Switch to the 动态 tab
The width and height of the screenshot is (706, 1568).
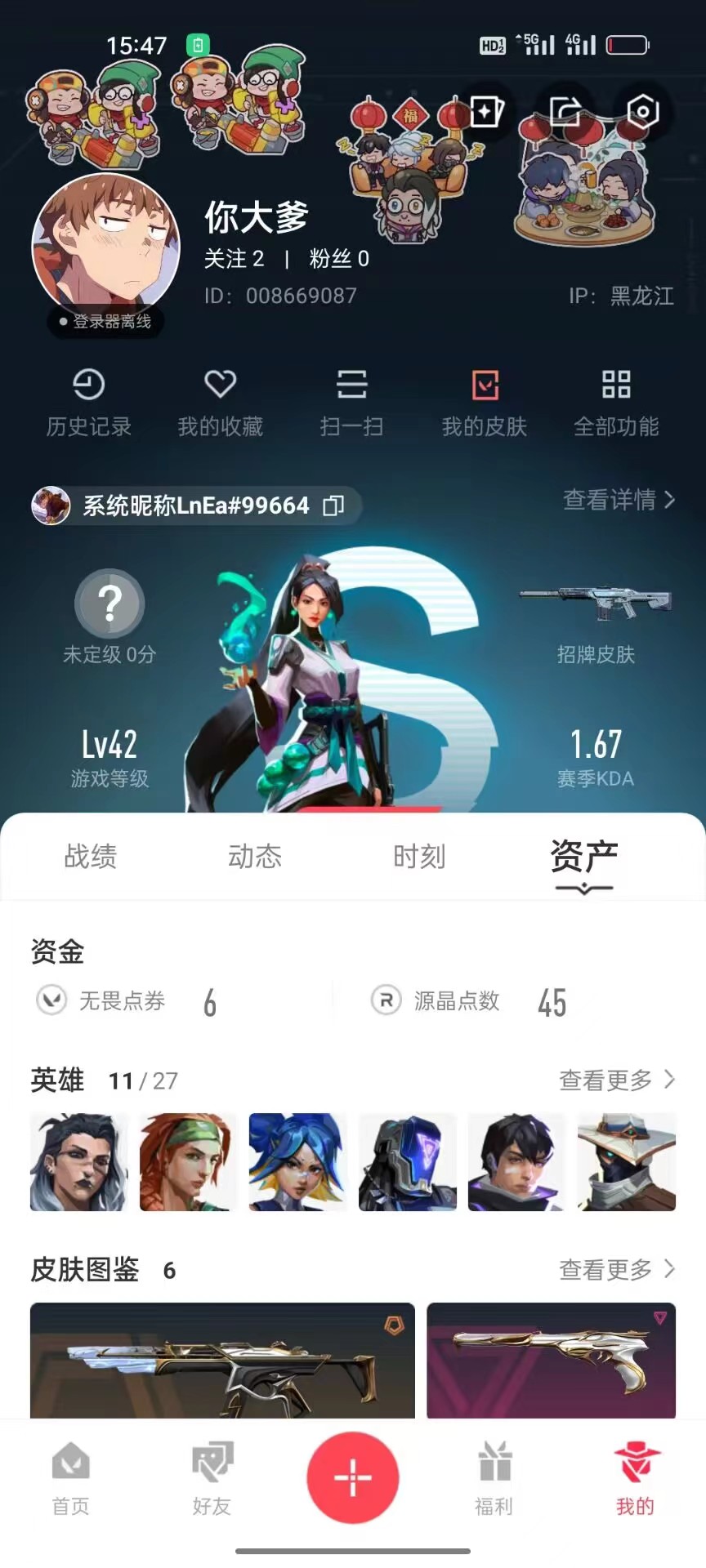point(255,857)
